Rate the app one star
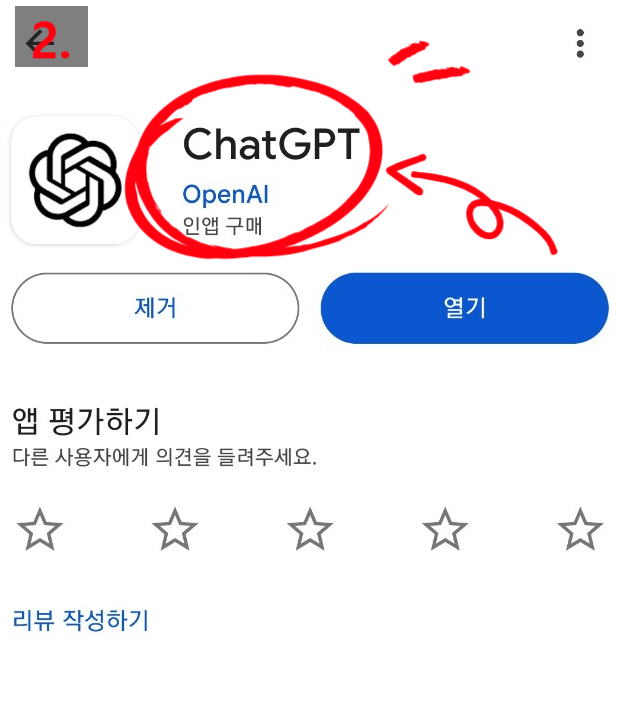Viewport: 630px width, 710px height. click(x=40, y=529)
